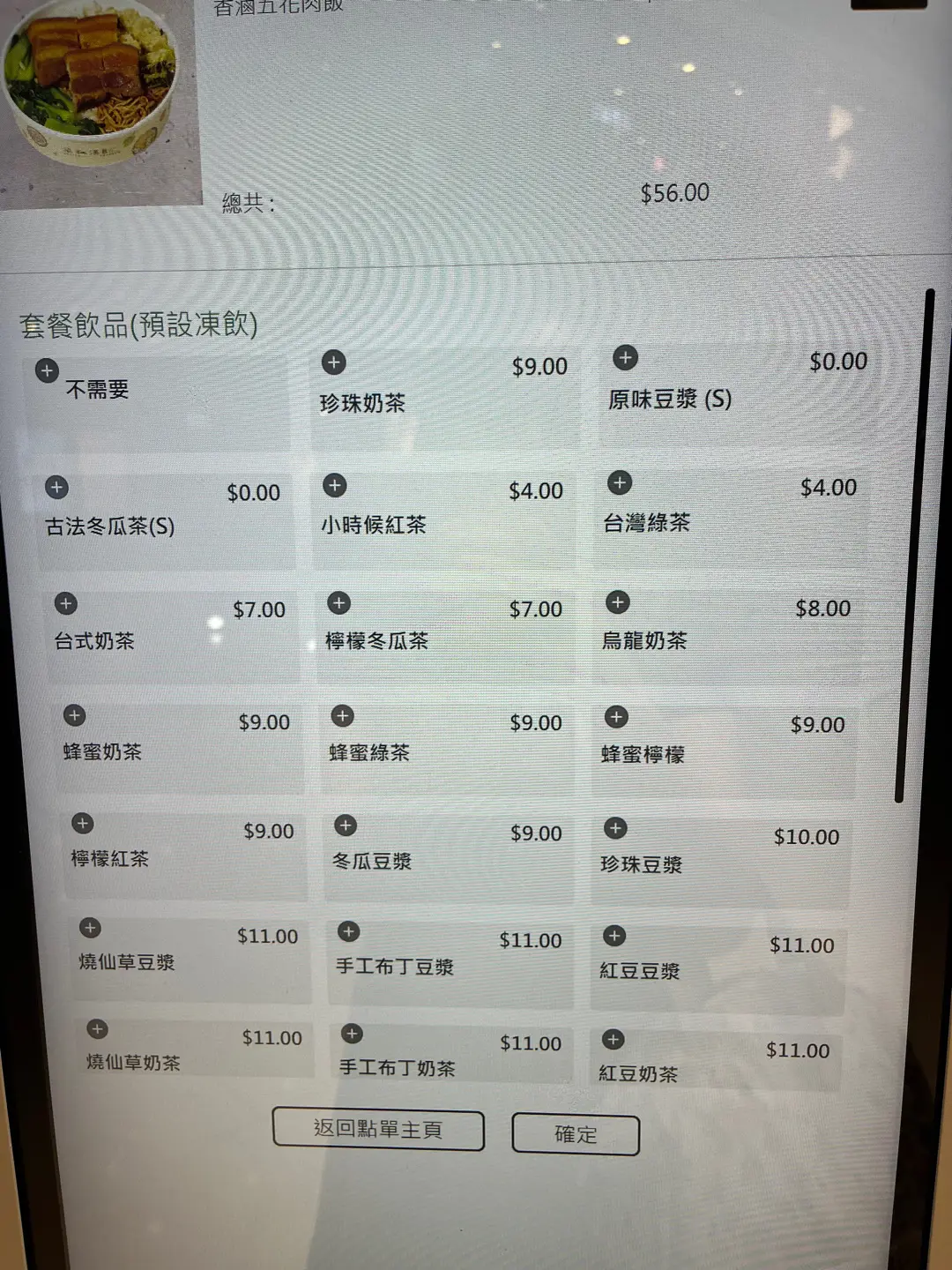The width and height of the screenshot is (952, 1270).
Task: Choose 蜂蜜檸檬 drink
Action: tap(616, 717)
